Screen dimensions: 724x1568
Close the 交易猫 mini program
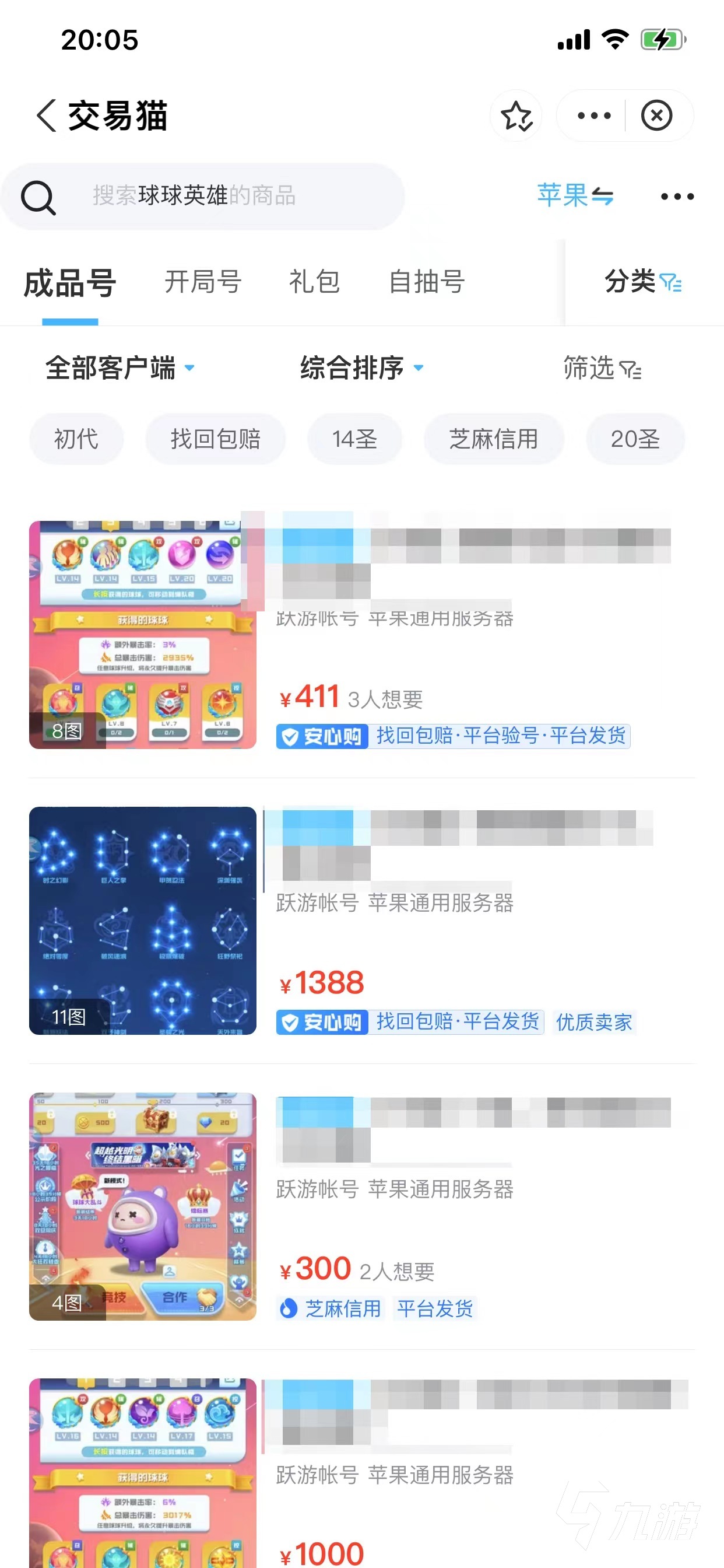tap(656, 116)
